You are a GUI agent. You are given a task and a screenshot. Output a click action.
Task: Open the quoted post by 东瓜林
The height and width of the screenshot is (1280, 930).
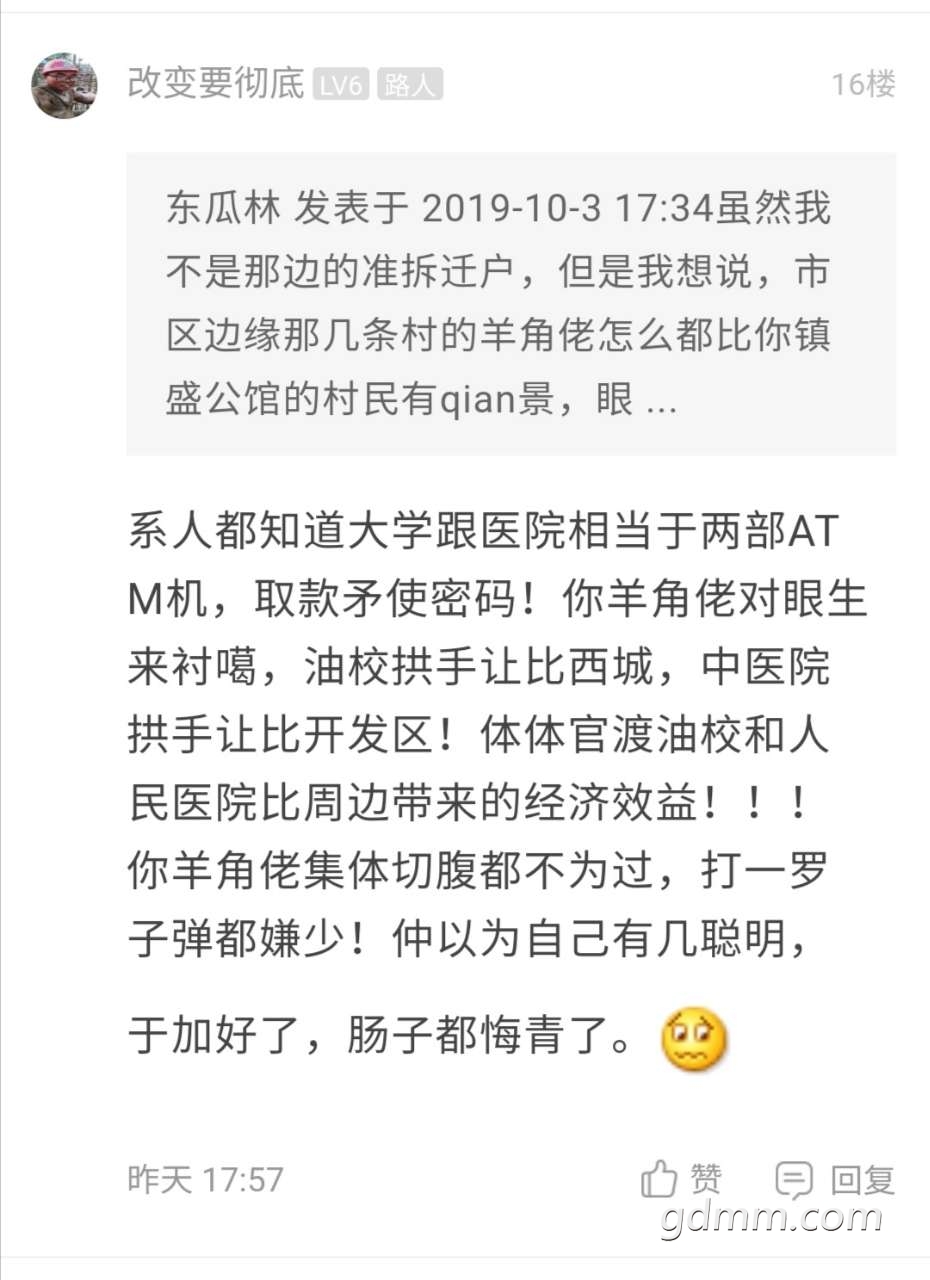[510, 304]
